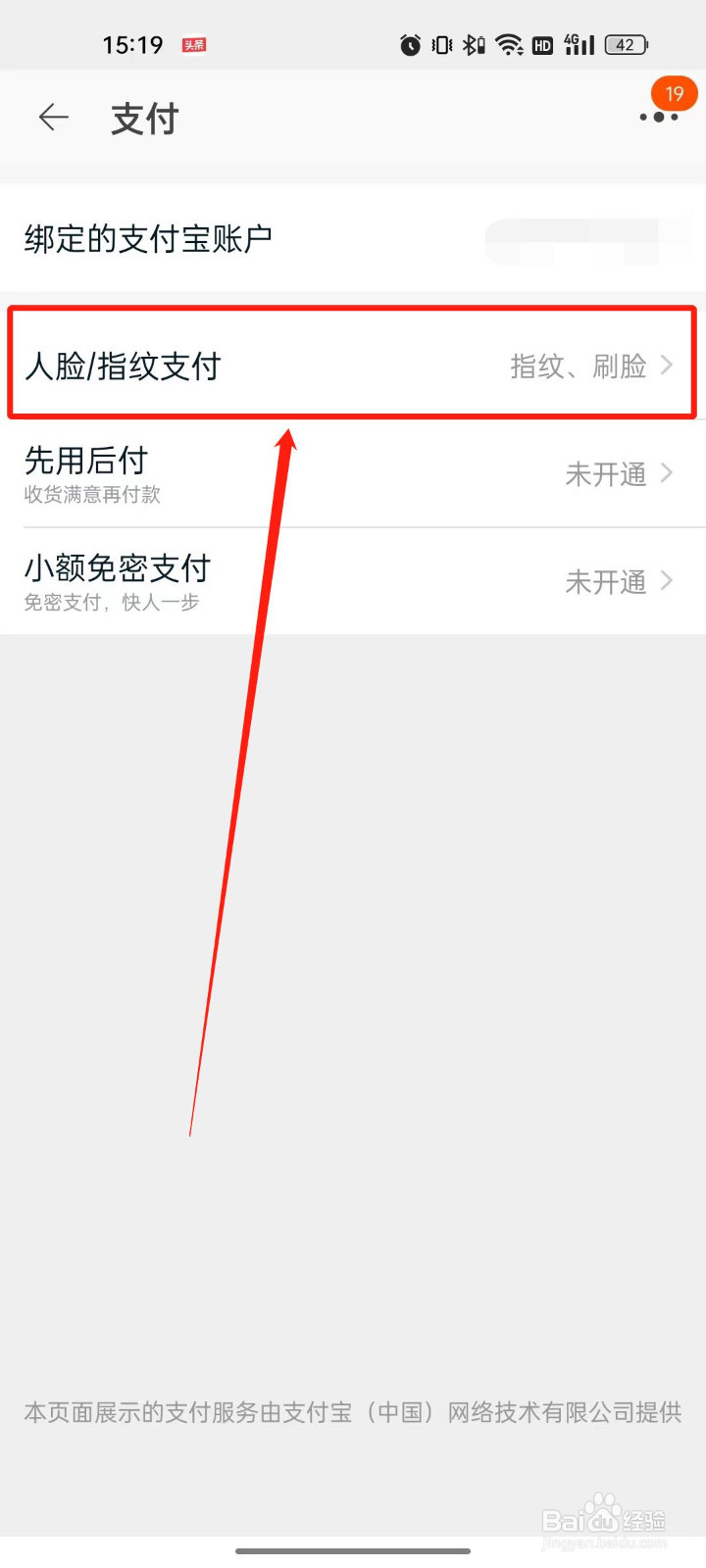Viewport: 706px width, 1568px height.
Task: Tap the Alipay provider disclaimer text
Action: pyautogui.click(x=353, y=1413)
